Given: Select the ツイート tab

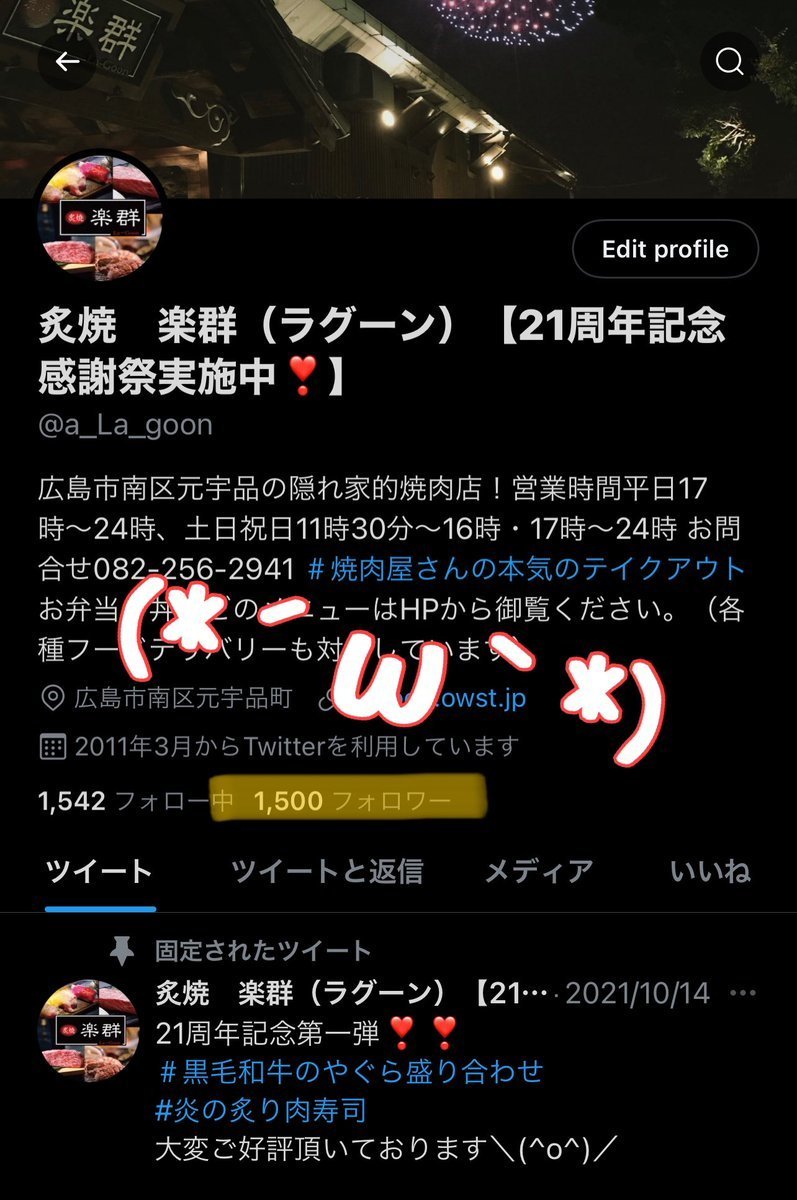Looking at the screenshot, I should point(100,872).
